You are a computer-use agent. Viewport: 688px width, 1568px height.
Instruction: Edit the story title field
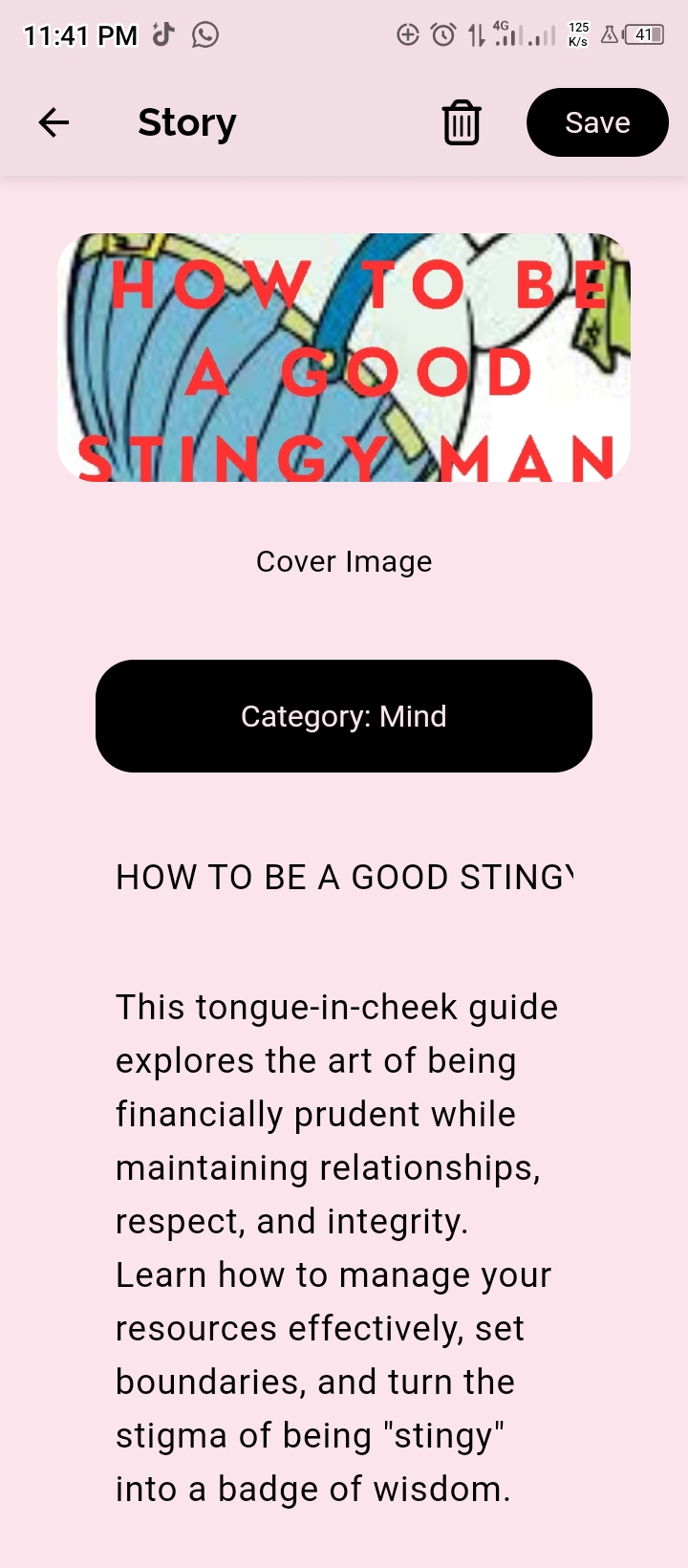click(x=344, y=877)
